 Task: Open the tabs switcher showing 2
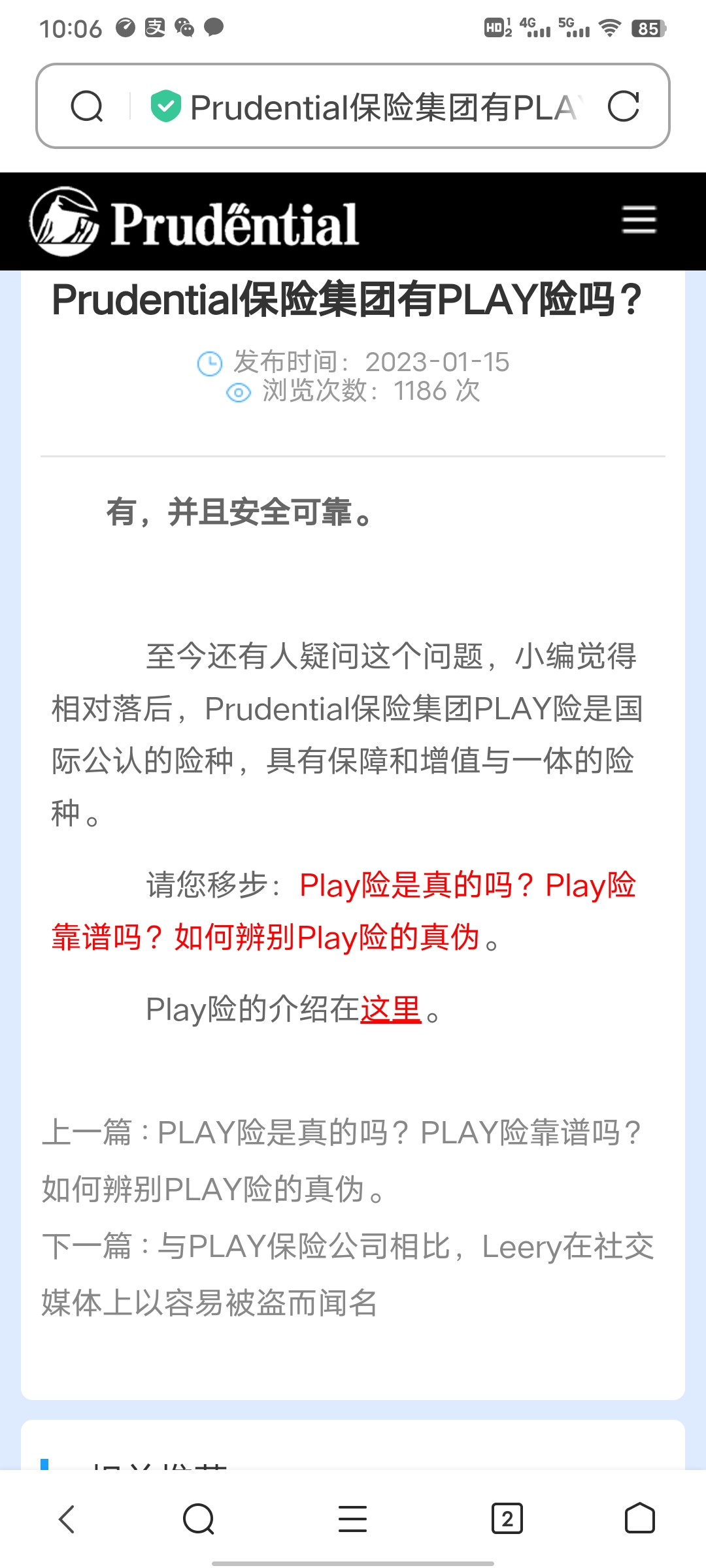tap(507, 1518)
